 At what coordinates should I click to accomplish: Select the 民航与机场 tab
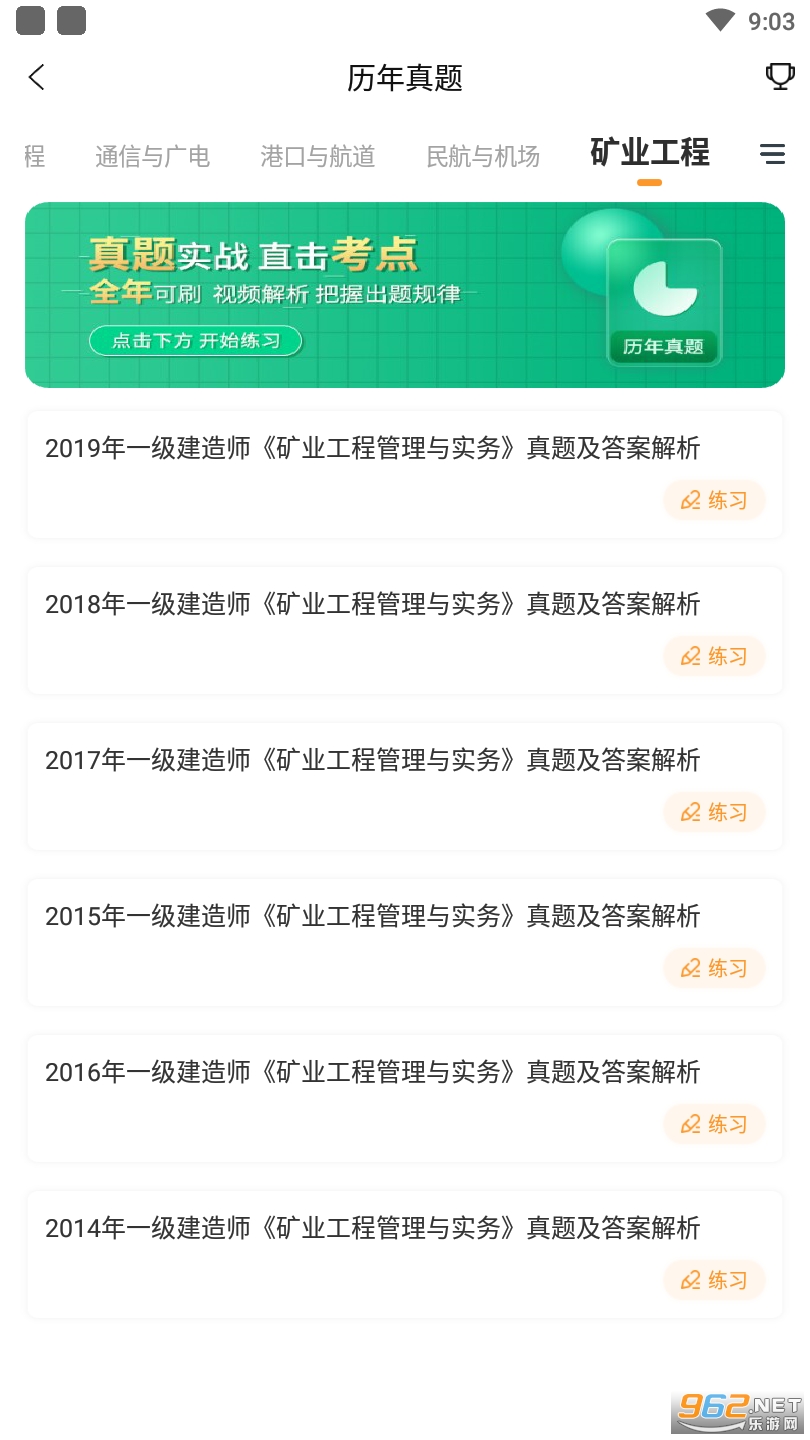point(483,156)
